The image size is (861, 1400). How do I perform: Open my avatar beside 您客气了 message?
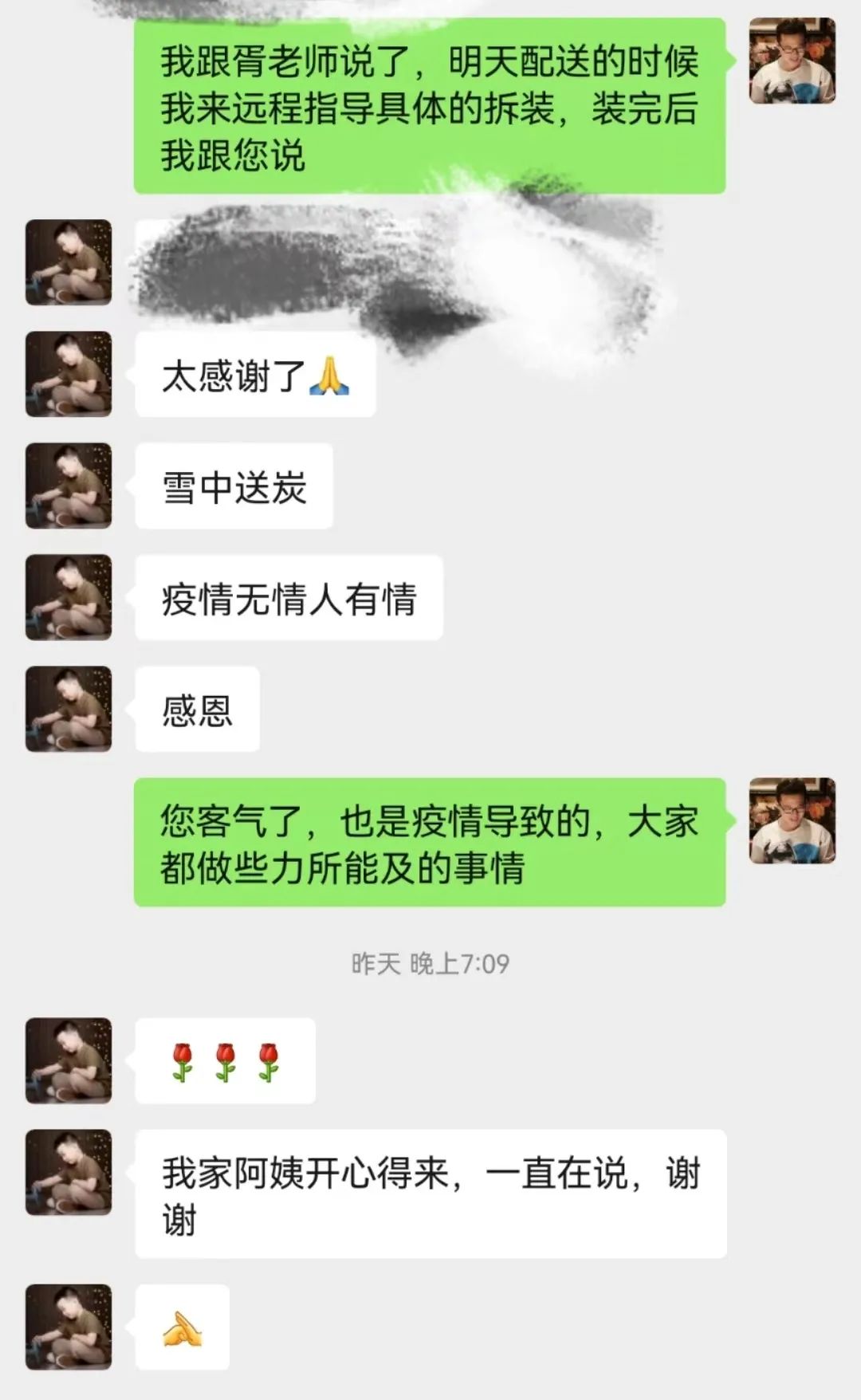(792, 820)
